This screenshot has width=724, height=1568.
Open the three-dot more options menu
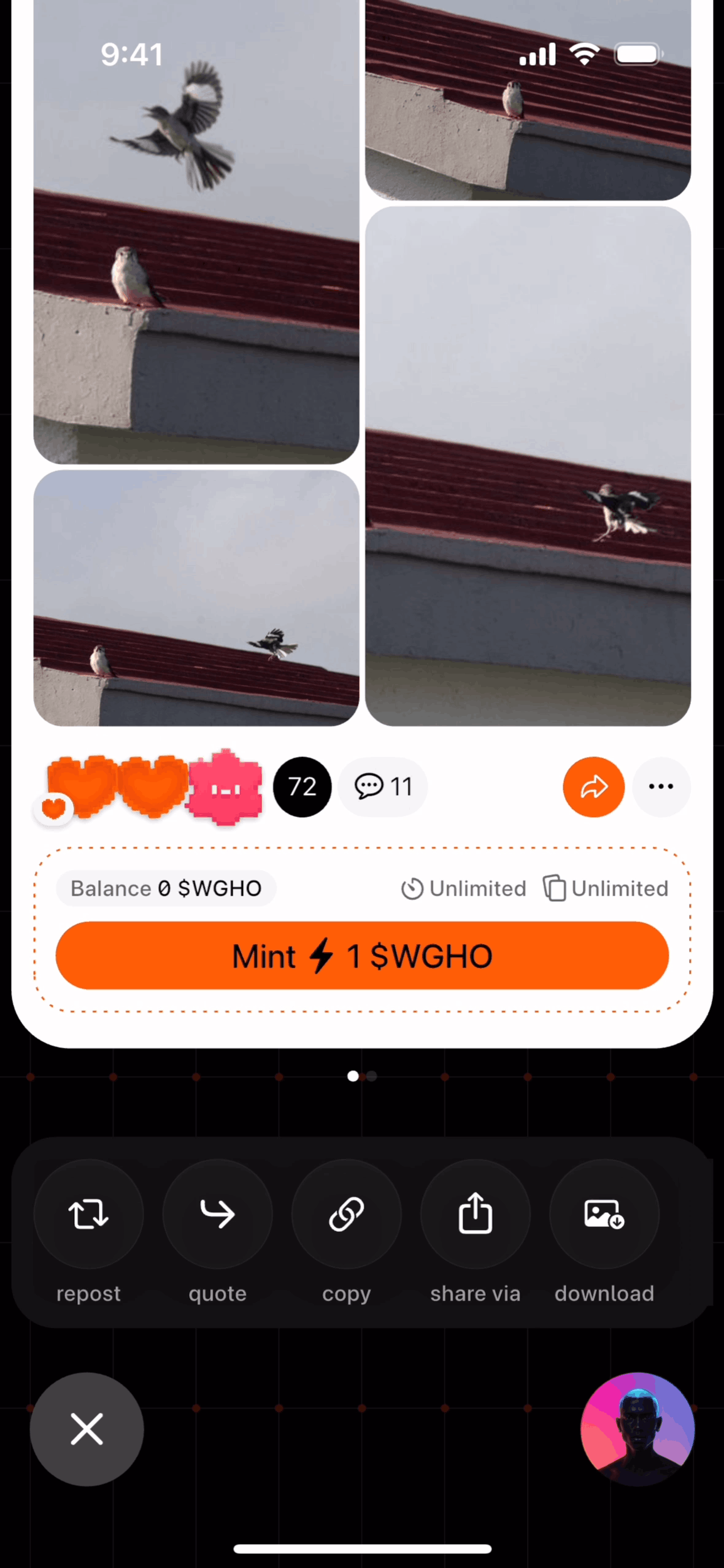[661, 786]
